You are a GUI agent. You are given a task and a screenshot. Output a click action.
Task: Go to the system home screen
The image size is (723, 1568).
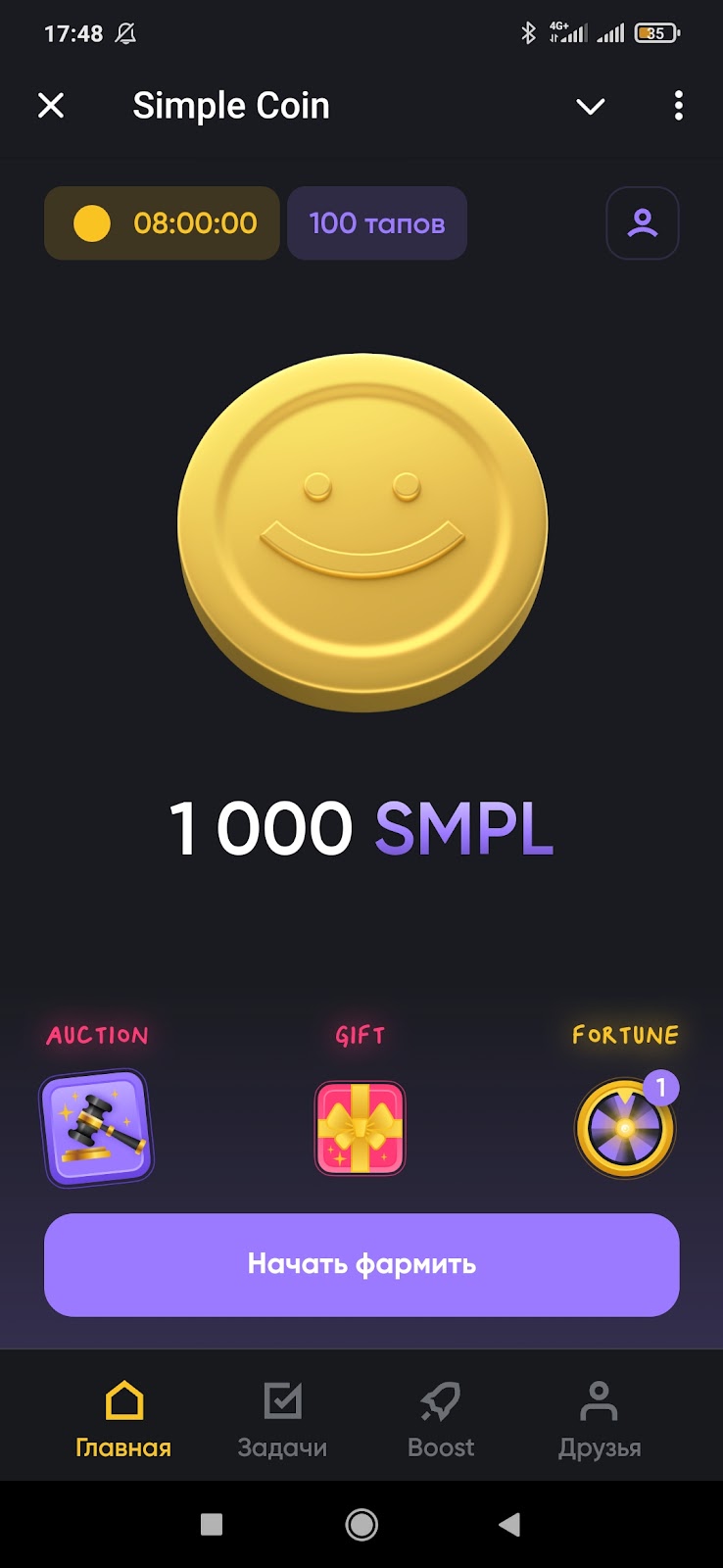pyautogui.click(x=361, y=1524)
